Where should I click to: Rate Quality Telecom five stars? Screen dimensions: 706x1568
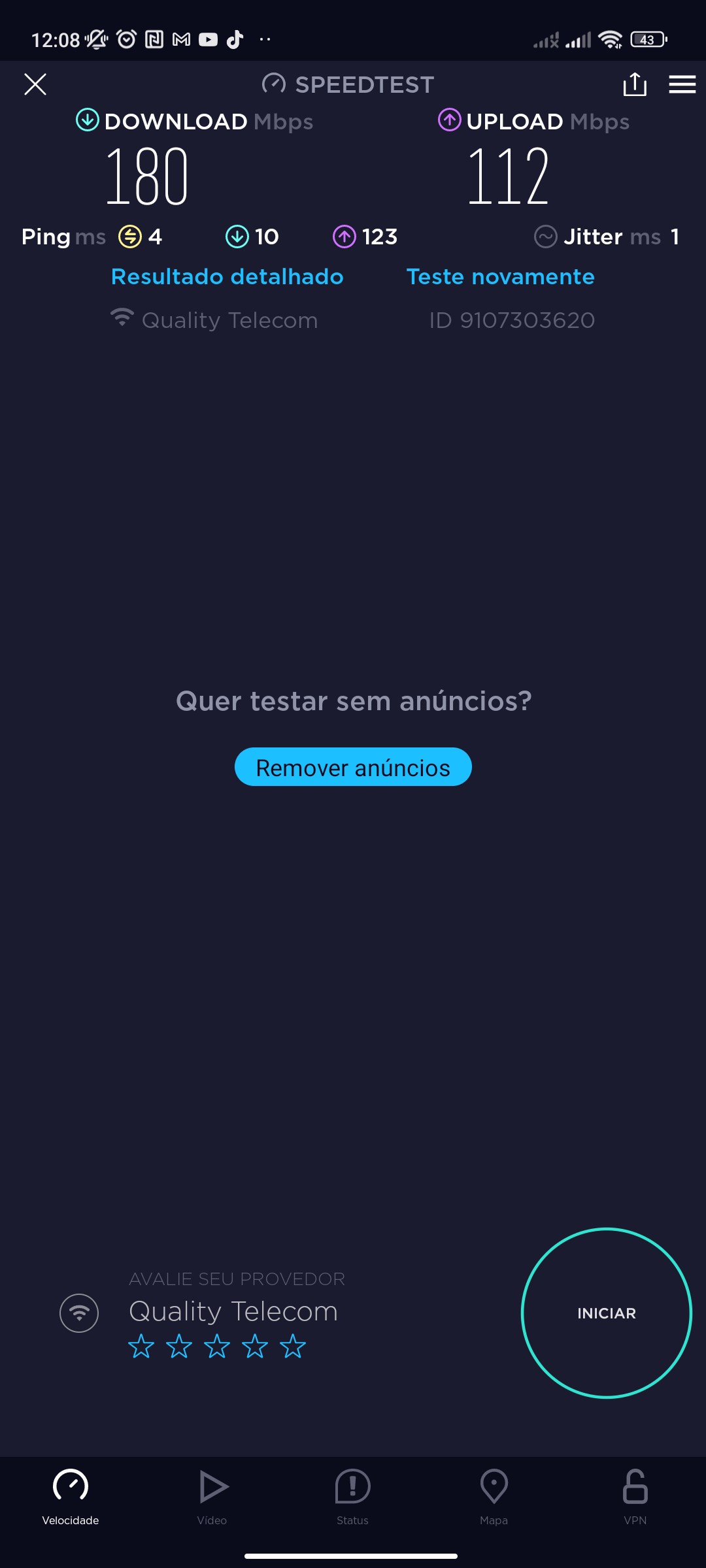(293, 1347)
